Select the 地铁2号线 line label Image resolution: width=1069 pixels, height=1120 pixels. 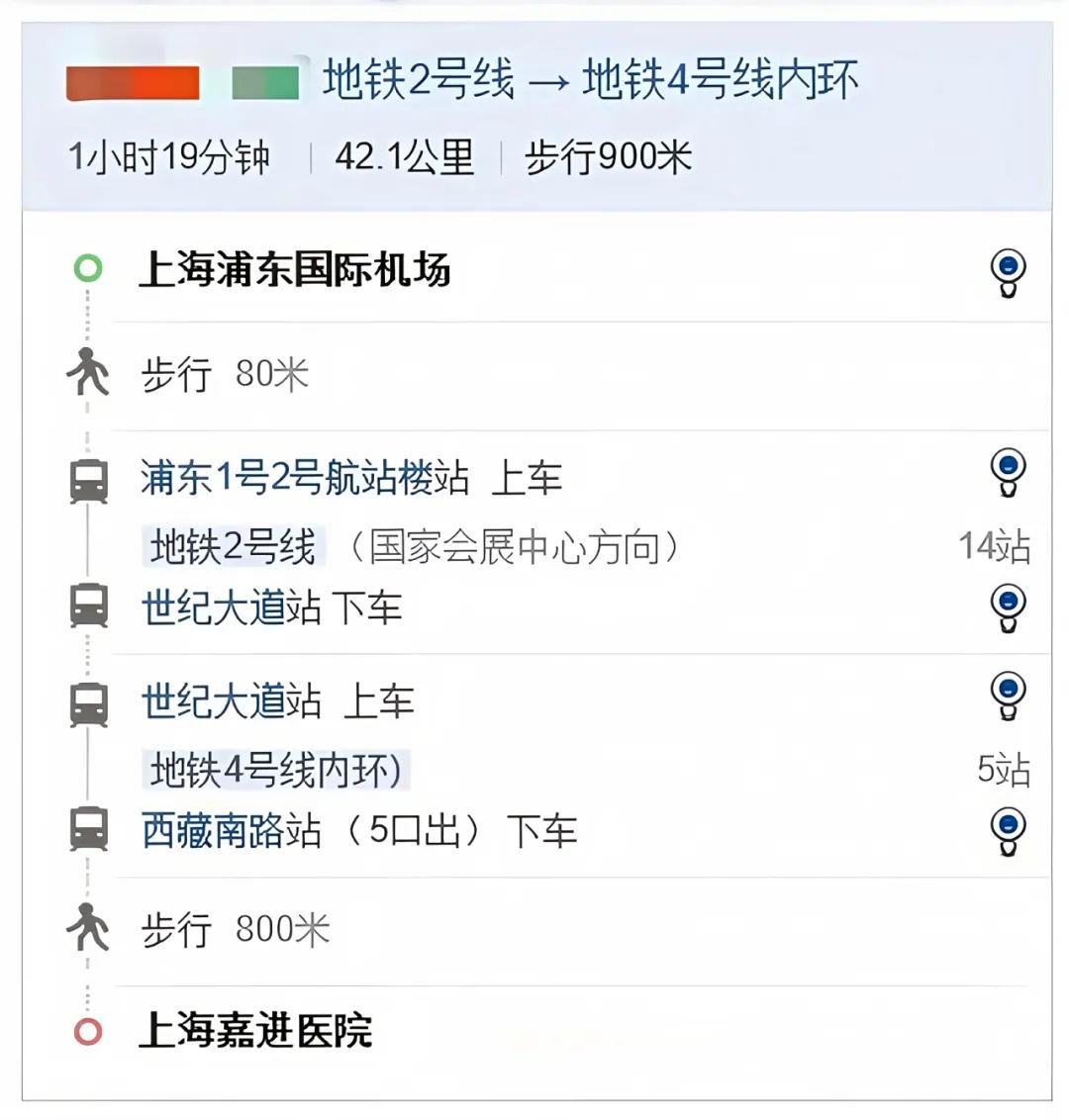pyautogui.click(x=234, y=547)
